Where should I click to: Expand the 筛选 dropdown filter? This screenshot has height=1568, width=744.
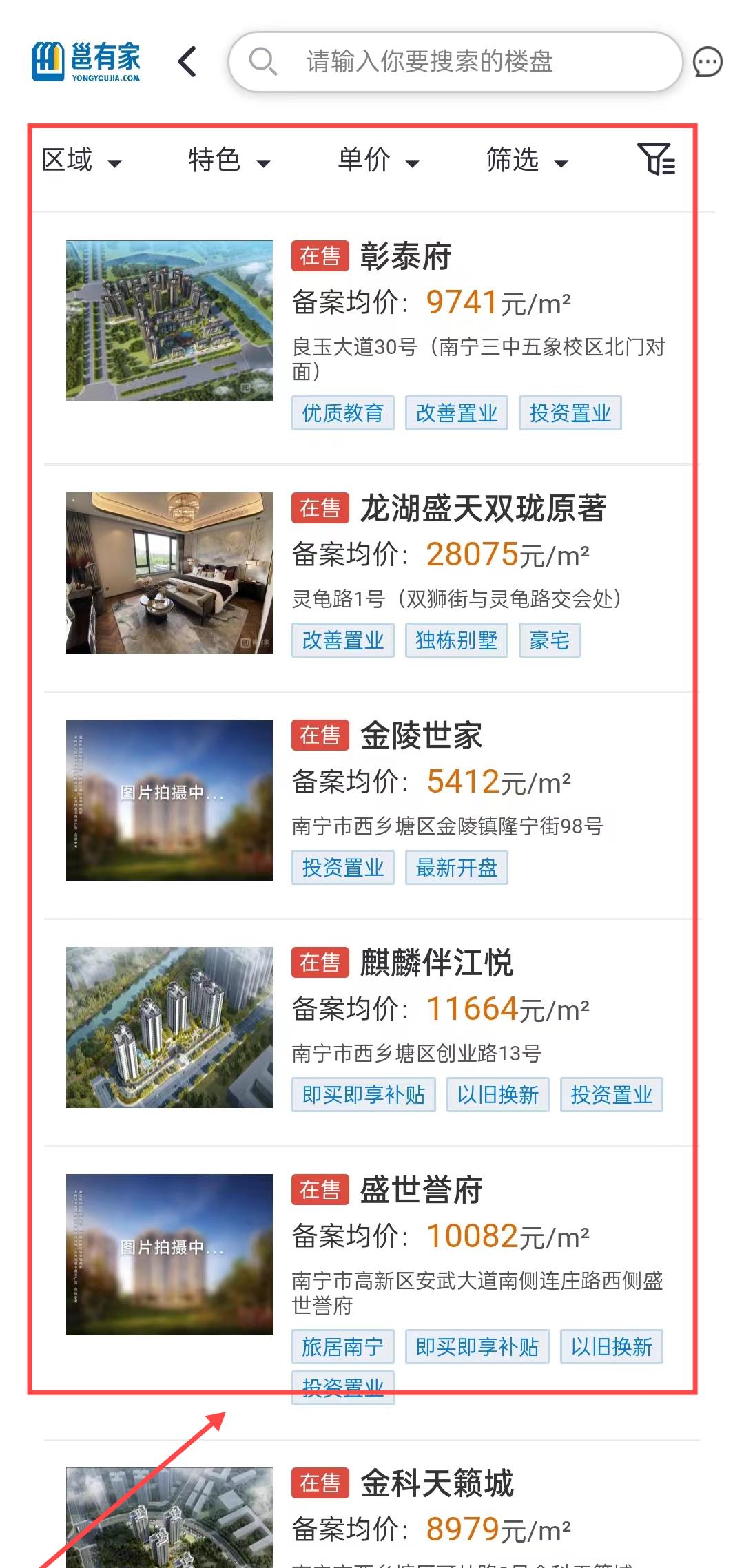click(527, 160)
